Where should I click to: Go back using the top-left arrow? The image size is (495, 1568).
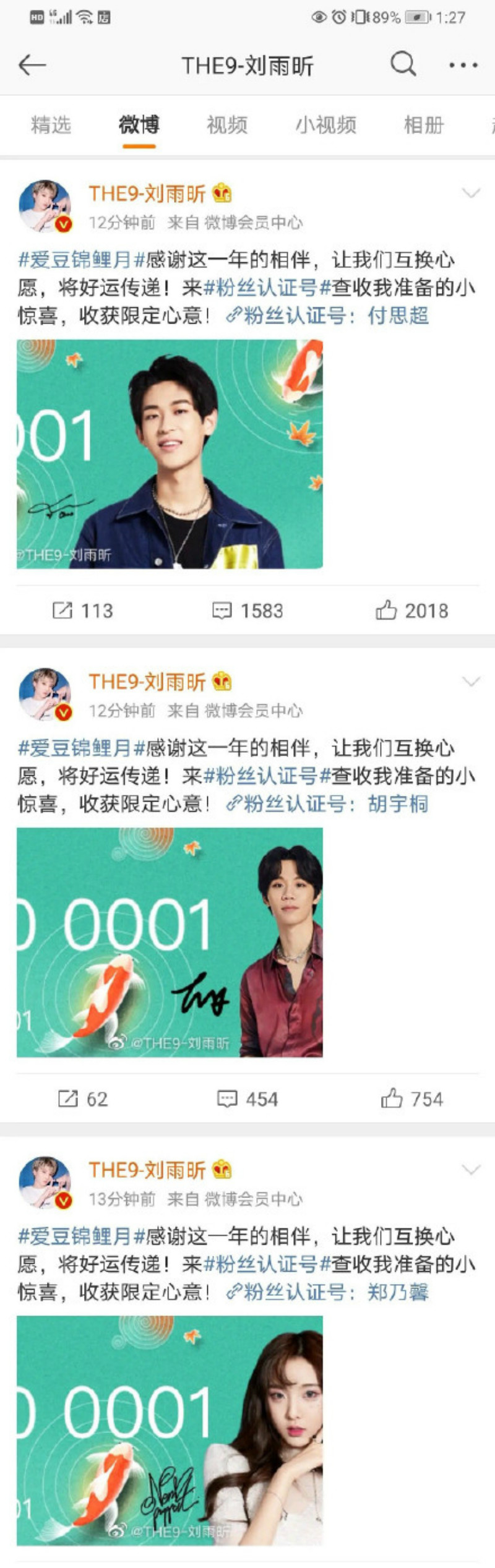click(x=32, y=65)
